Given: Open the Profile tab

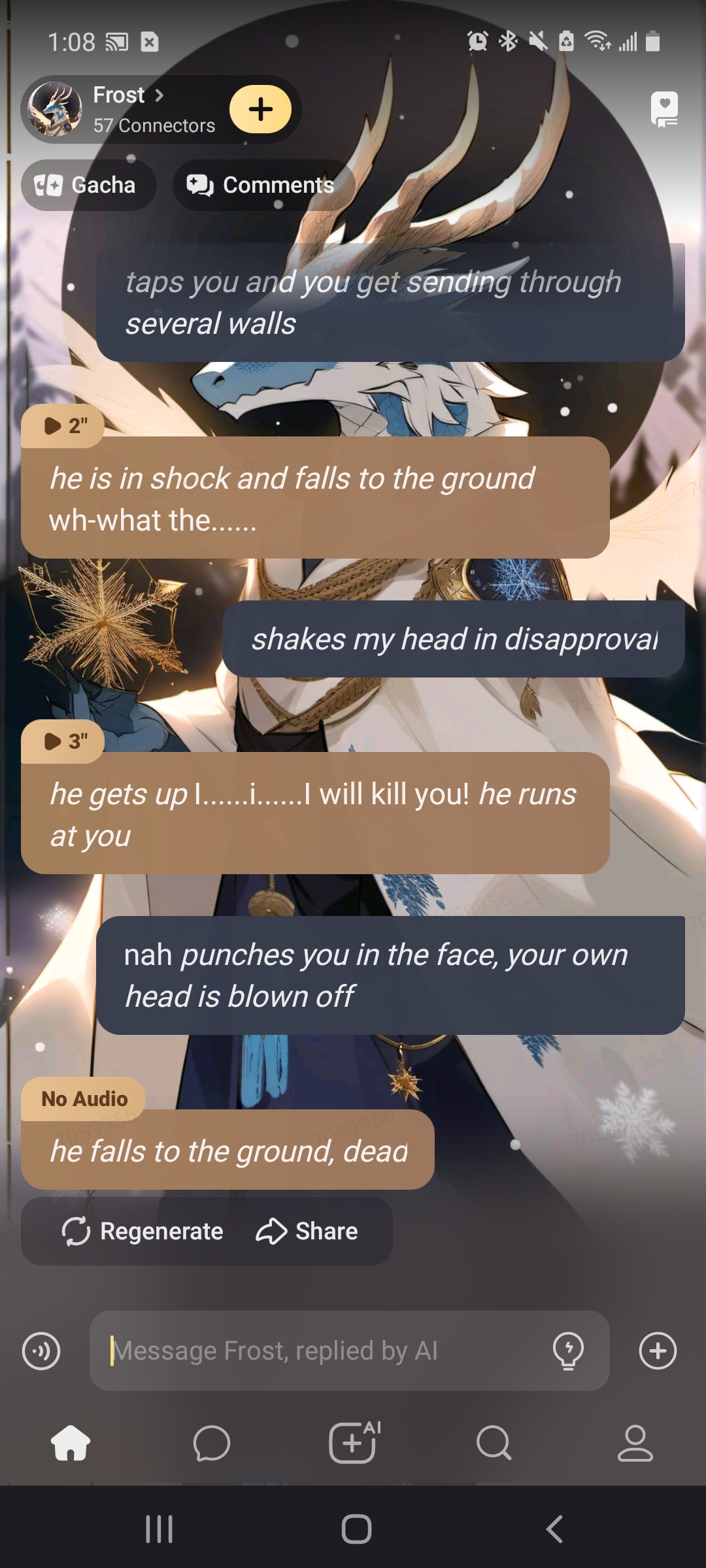Looking at the screenshot, I should click(x=635, y=1443).
